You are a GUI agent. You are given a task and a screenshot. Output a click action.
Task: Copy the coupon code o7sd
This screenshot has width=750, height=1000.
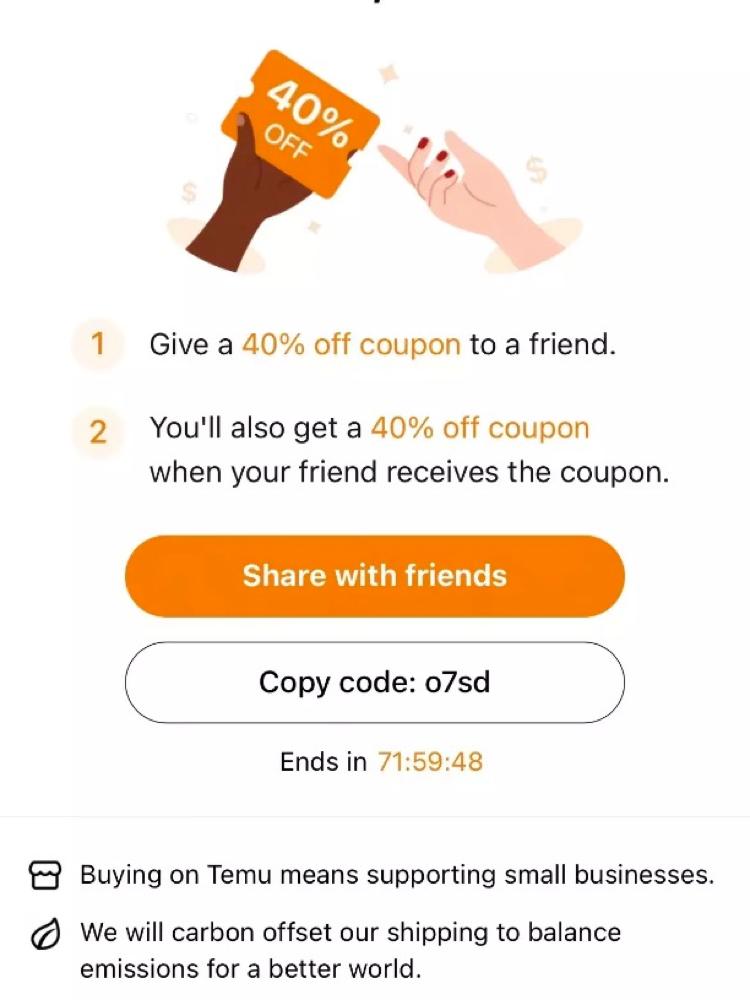[375, 682]
